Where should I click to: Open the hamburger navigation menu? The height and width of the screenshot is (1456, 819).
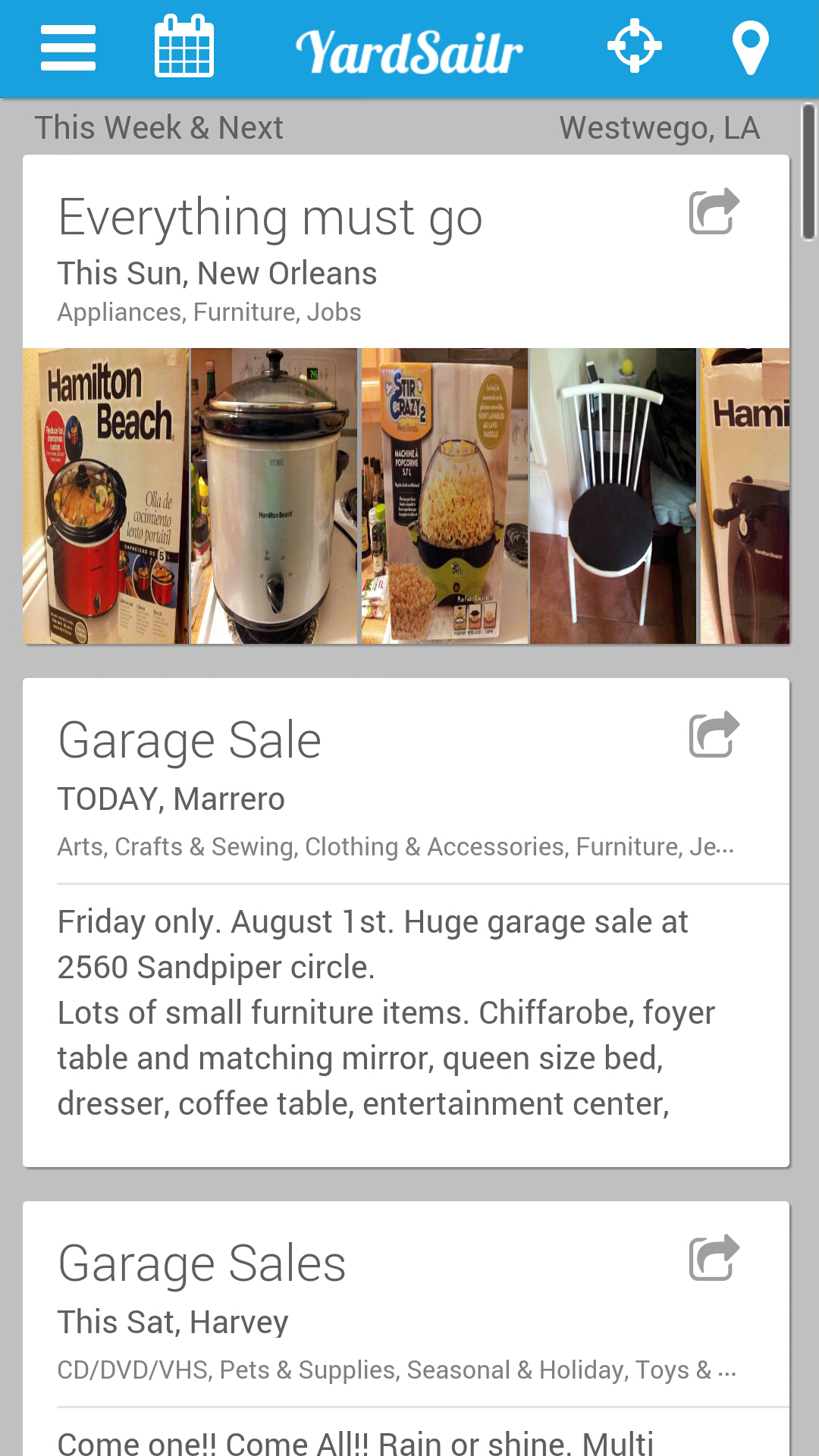pos(68,48)
